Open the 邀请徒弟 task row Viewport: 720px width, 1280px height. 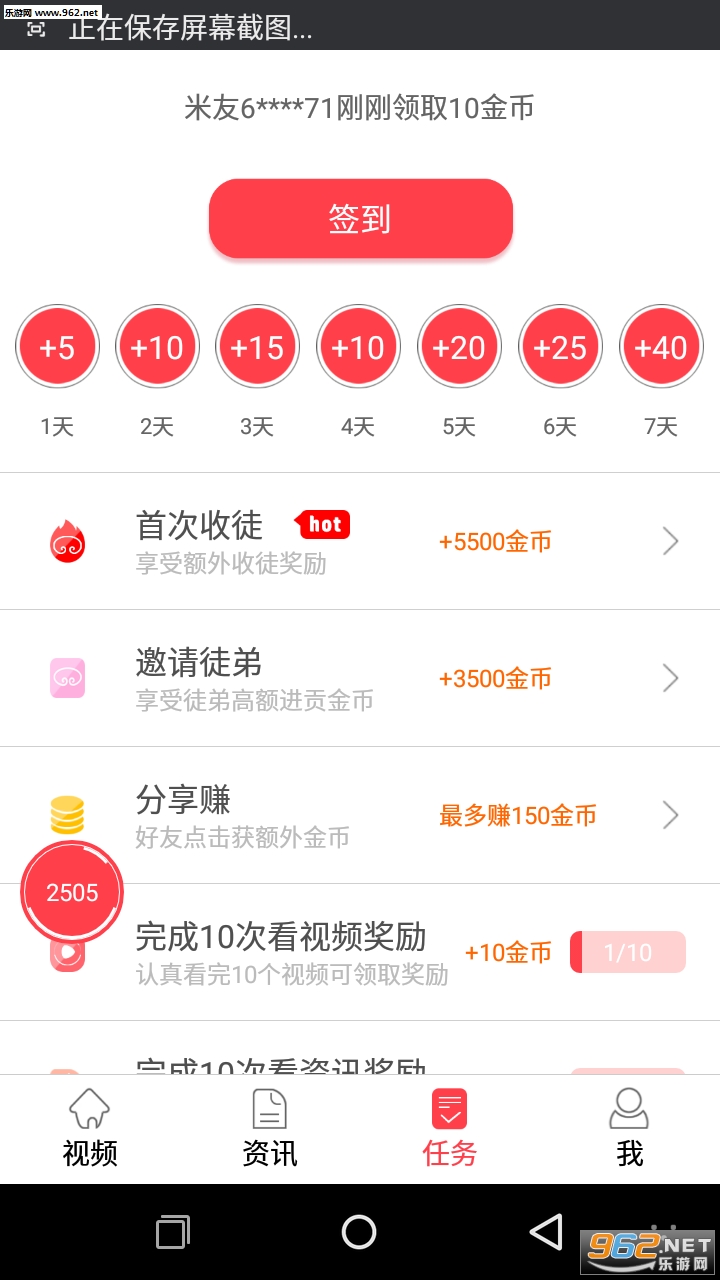[x=360, y=678]
